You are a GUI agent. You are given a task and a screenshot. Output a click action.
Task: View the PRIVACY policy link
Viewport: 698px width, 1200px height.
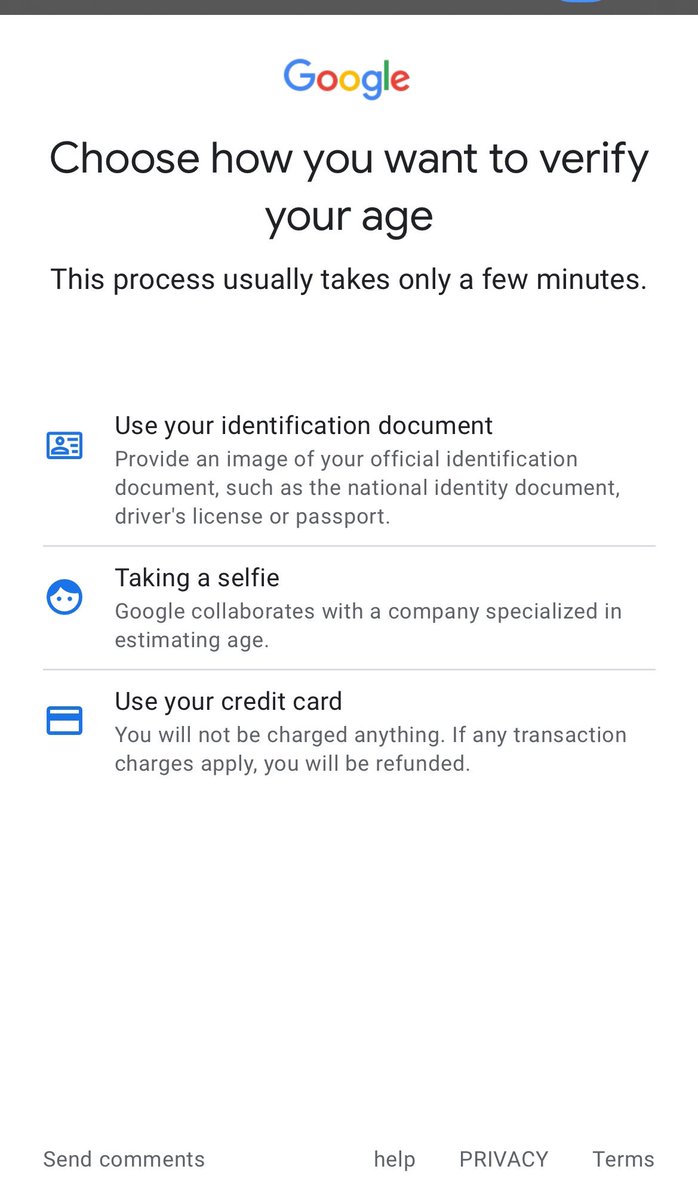click(x=503, y=1159)
